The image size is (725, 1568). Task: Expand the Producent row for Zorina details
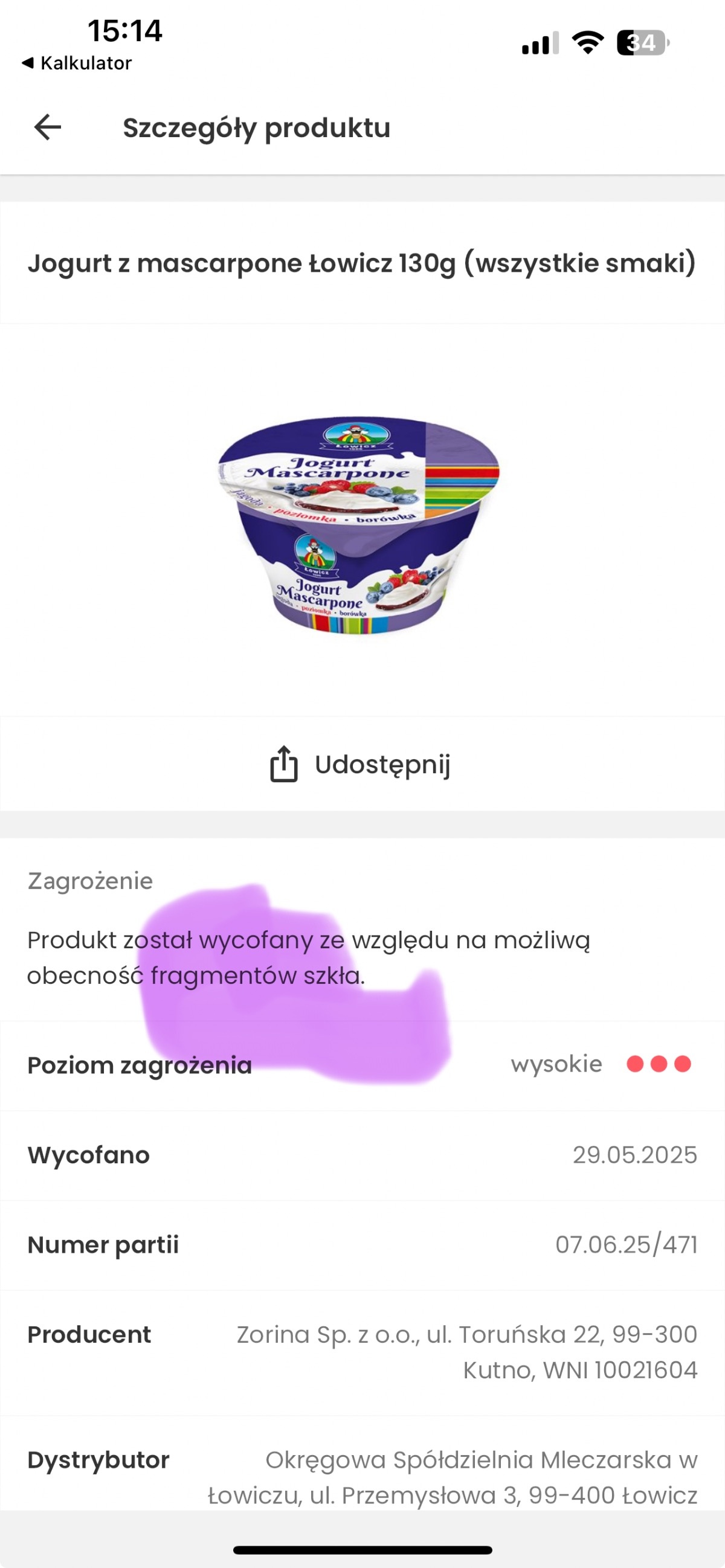tap(362, 1351)
